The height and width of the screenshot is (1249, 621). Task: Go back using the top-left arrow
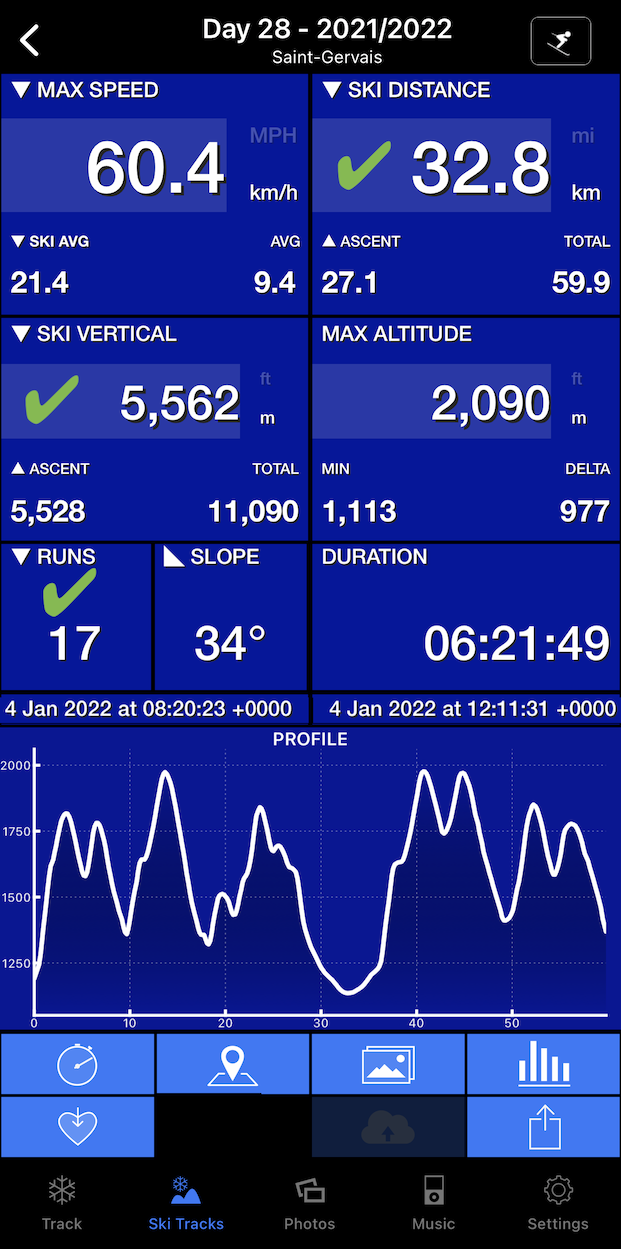(x=31, y=41)
